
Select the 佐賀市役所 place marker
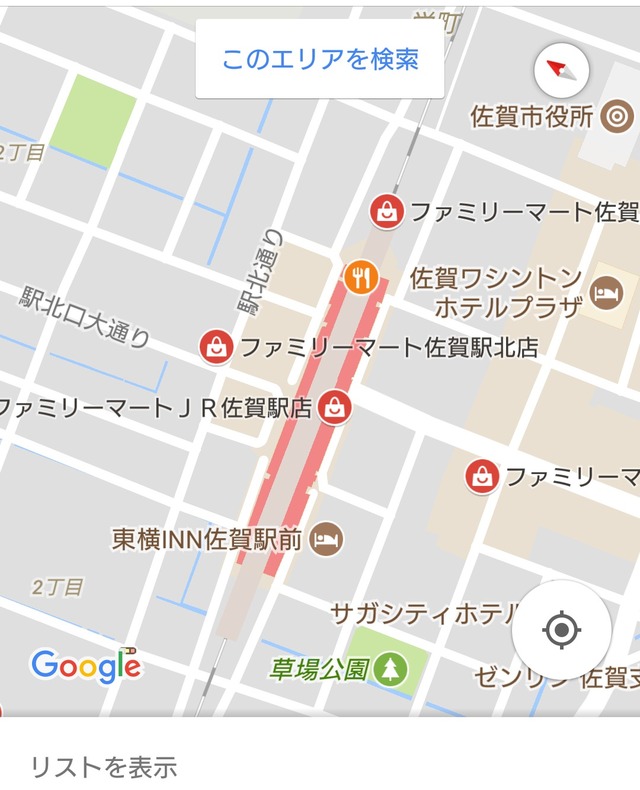[615, 117]
